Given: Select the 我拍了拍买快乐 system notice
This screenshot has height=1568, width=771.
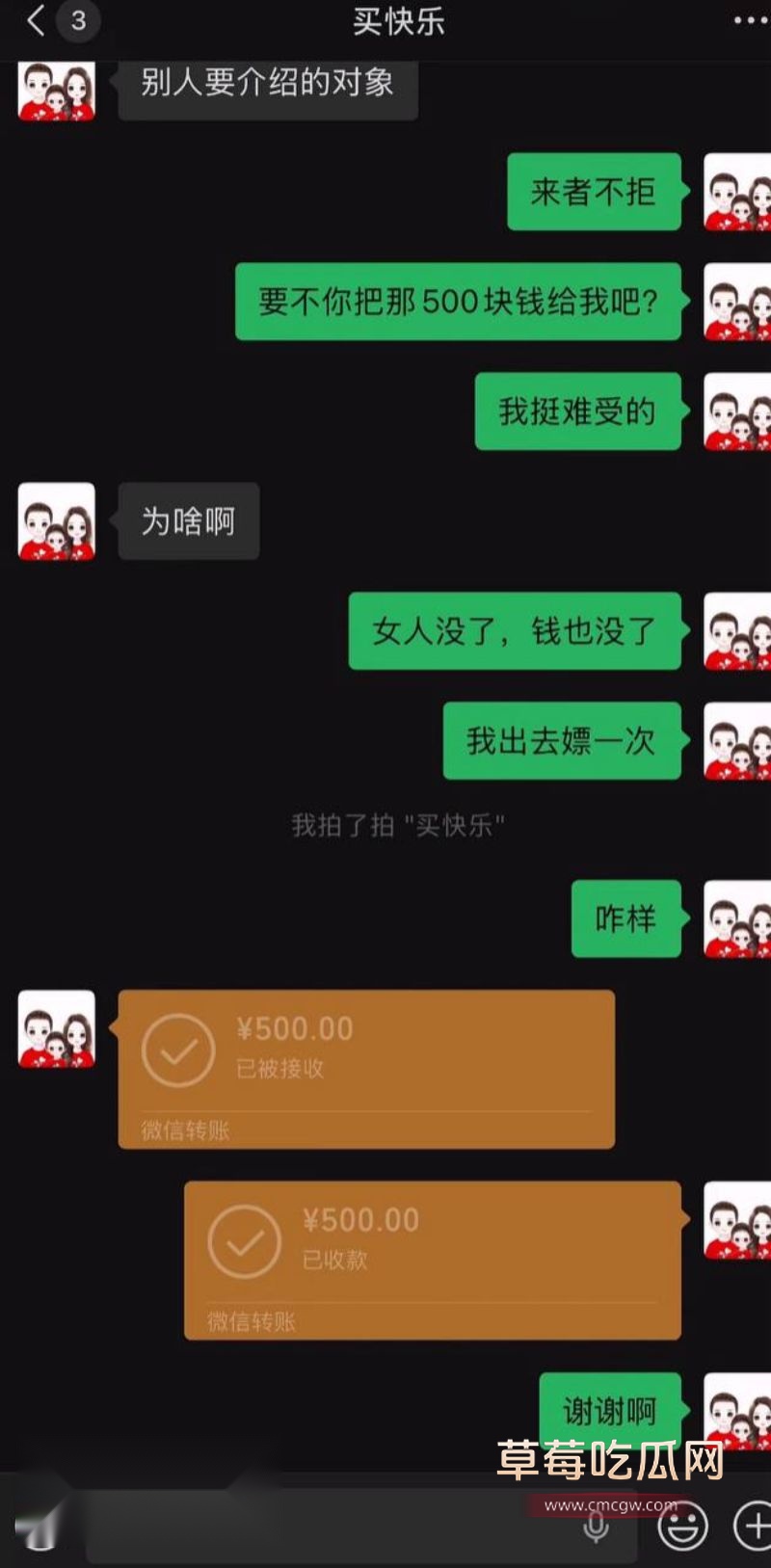Looking at the screenshot, I should pos(398,824).
